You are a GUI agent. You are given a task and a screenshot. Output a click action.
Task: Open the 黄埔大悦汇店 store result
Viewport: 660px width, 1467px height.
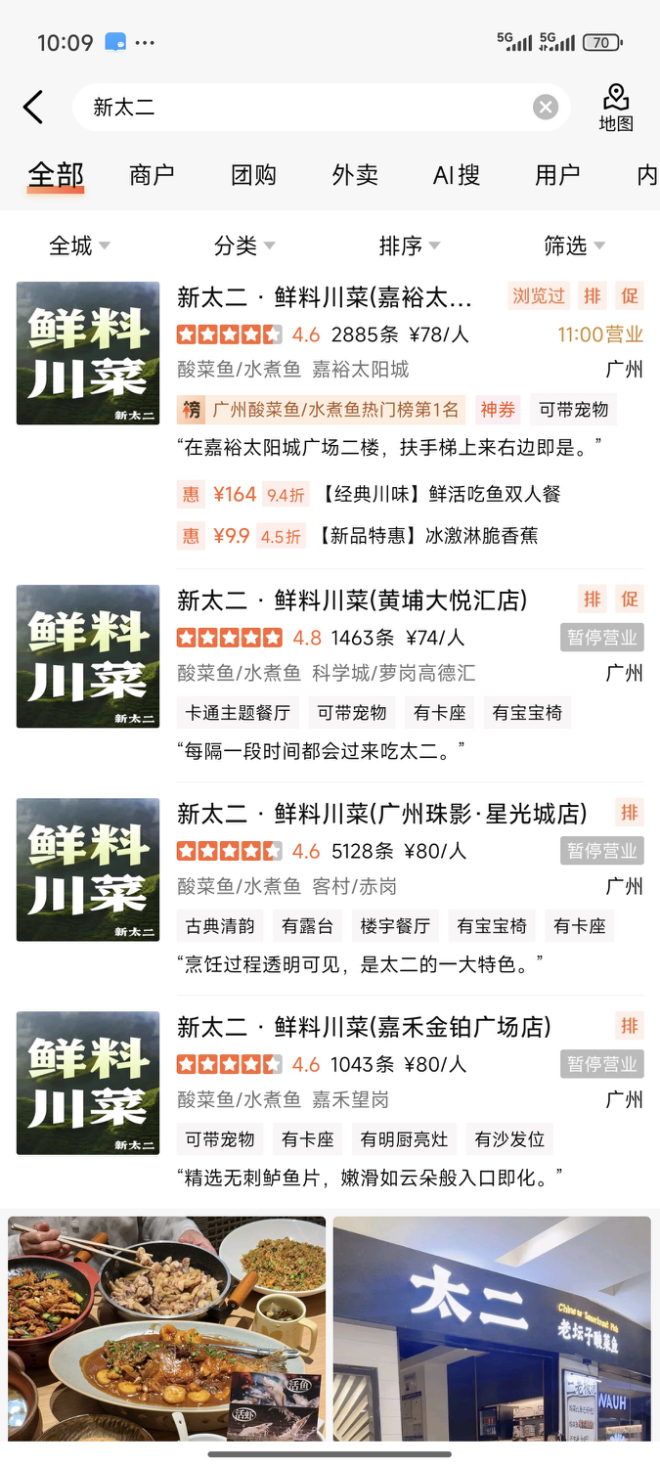coord(352,600)
